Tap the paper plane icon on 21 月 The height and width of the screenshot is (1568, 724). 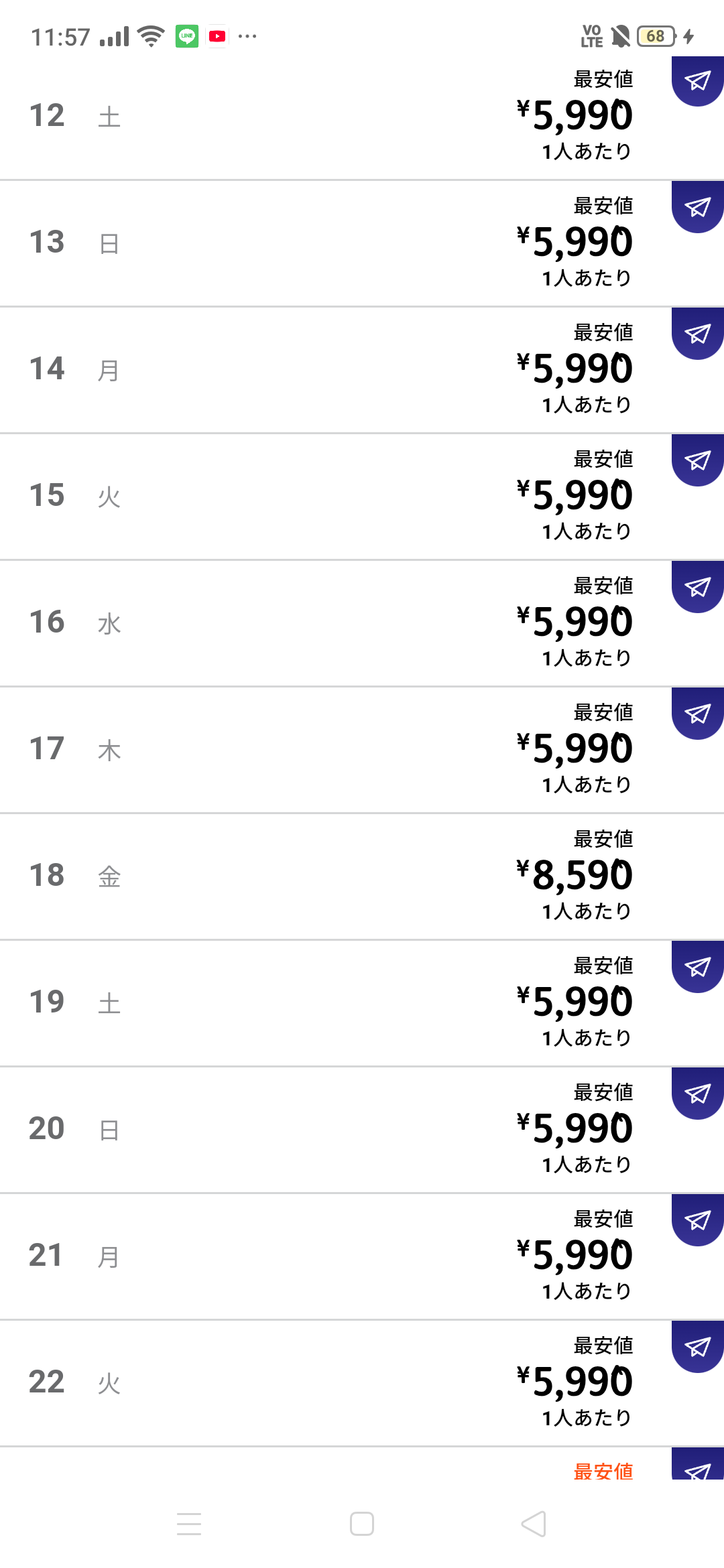coord(698,1220)
